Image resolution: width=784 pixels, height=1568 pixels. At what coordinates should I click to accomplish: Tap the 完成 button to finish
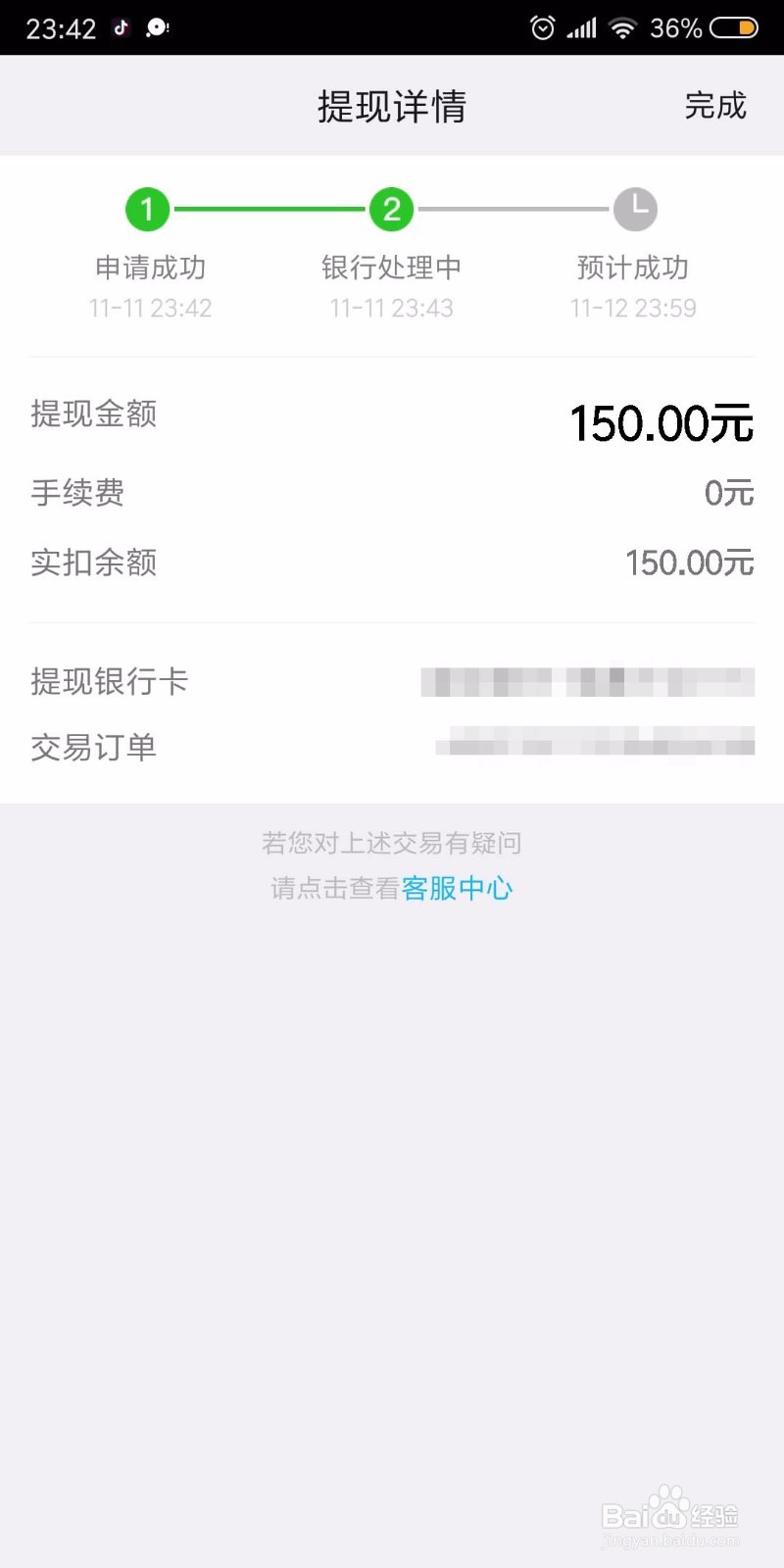click(716, 105)
